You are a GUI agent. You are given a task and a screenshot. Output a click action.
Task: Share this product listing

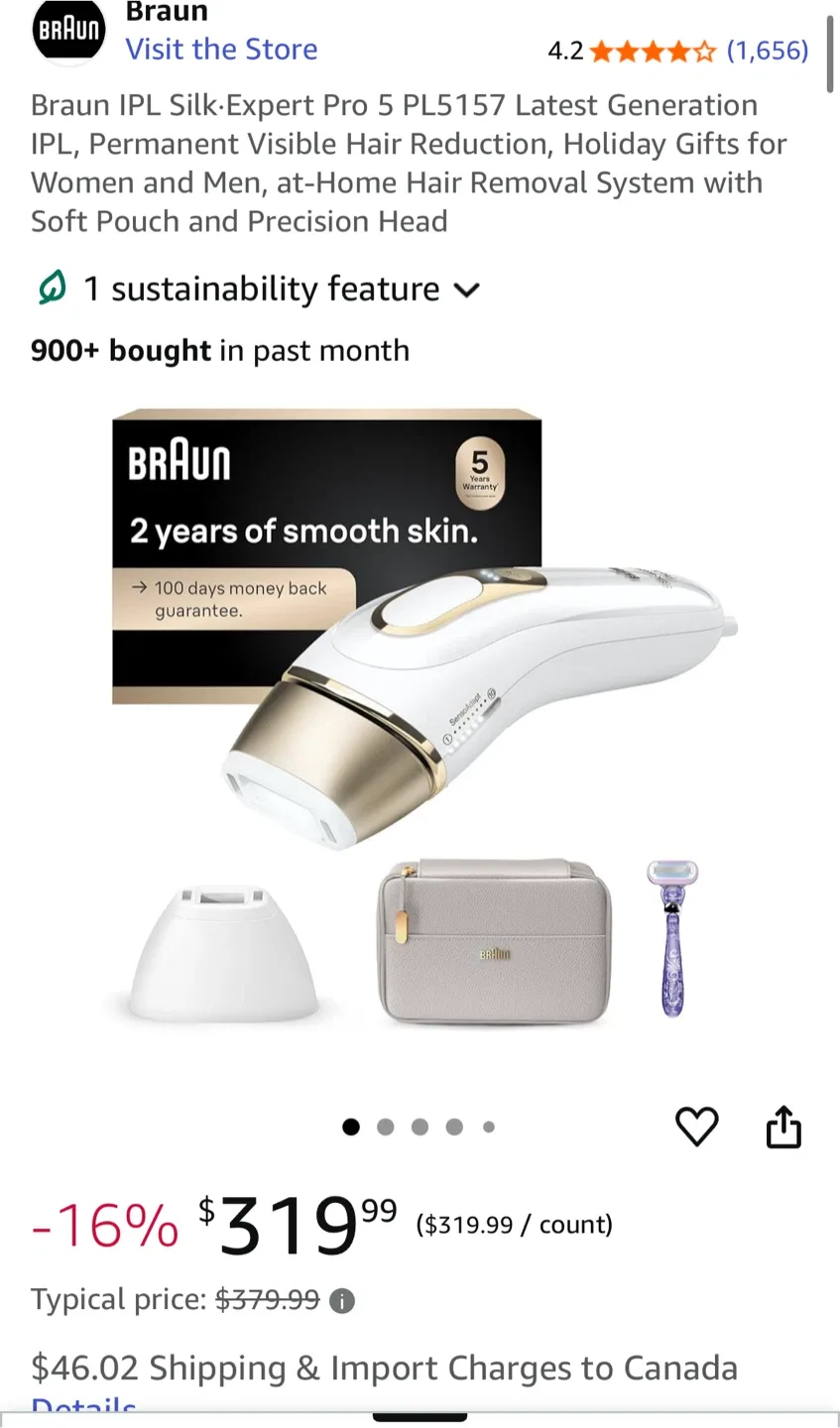[783, 1127]
